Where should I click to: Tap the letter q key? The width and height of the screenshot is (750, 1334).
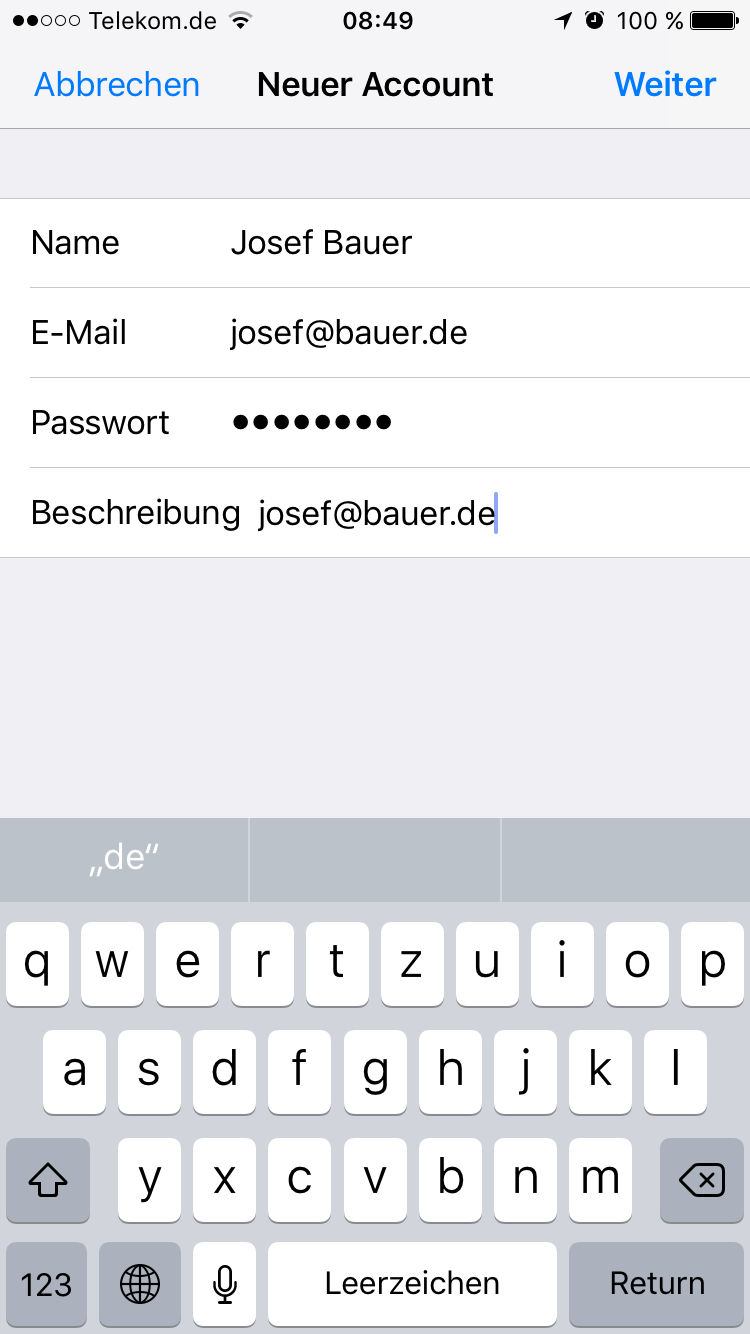coord(37,964)
